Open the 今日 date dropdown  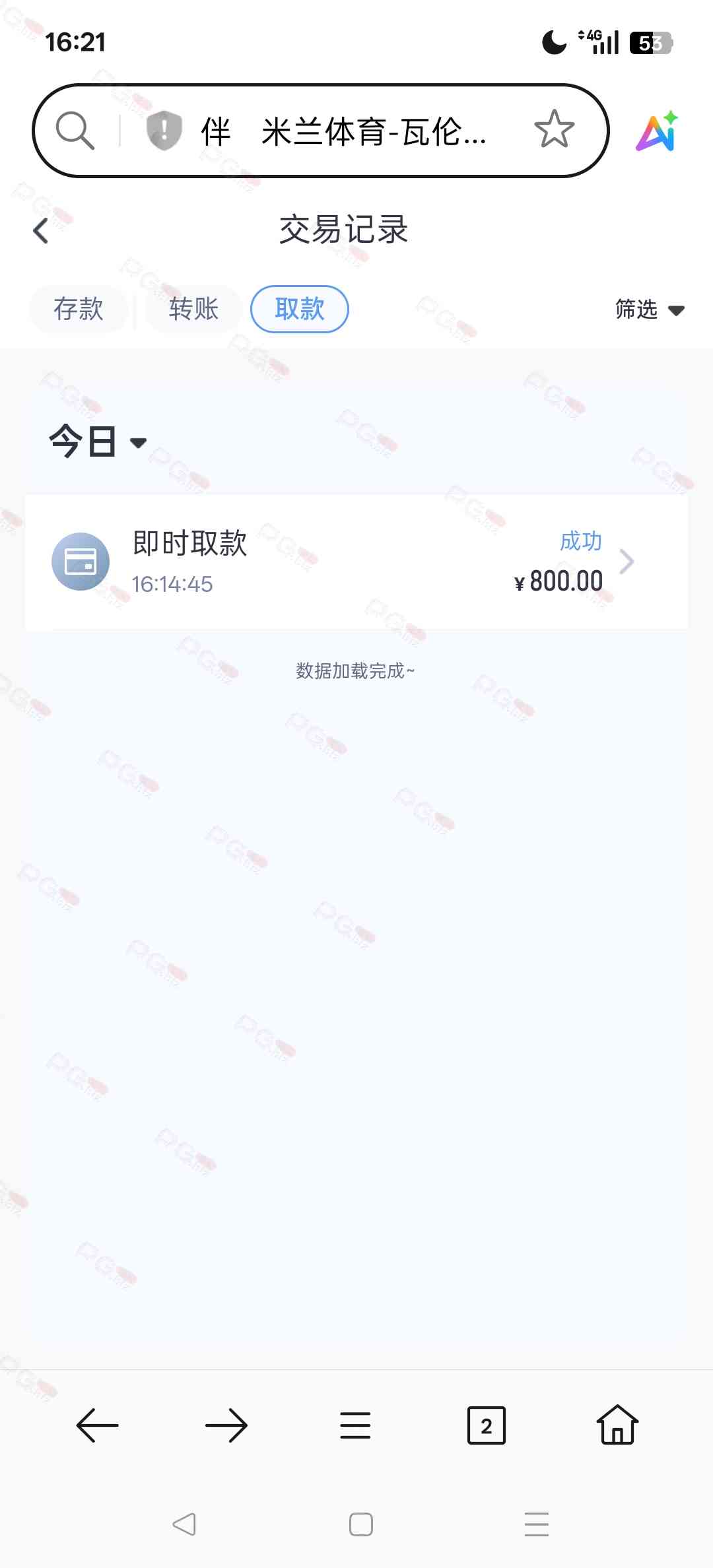coord(98,441)
